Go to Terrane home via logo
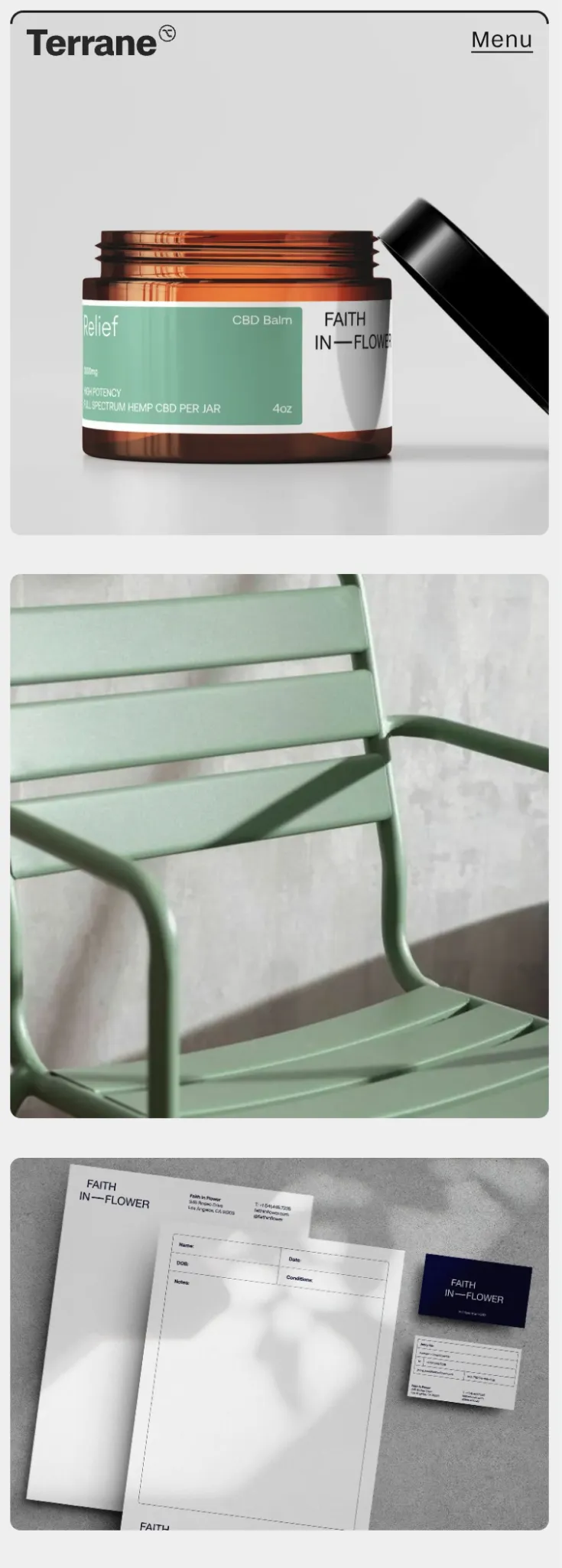 99,43
